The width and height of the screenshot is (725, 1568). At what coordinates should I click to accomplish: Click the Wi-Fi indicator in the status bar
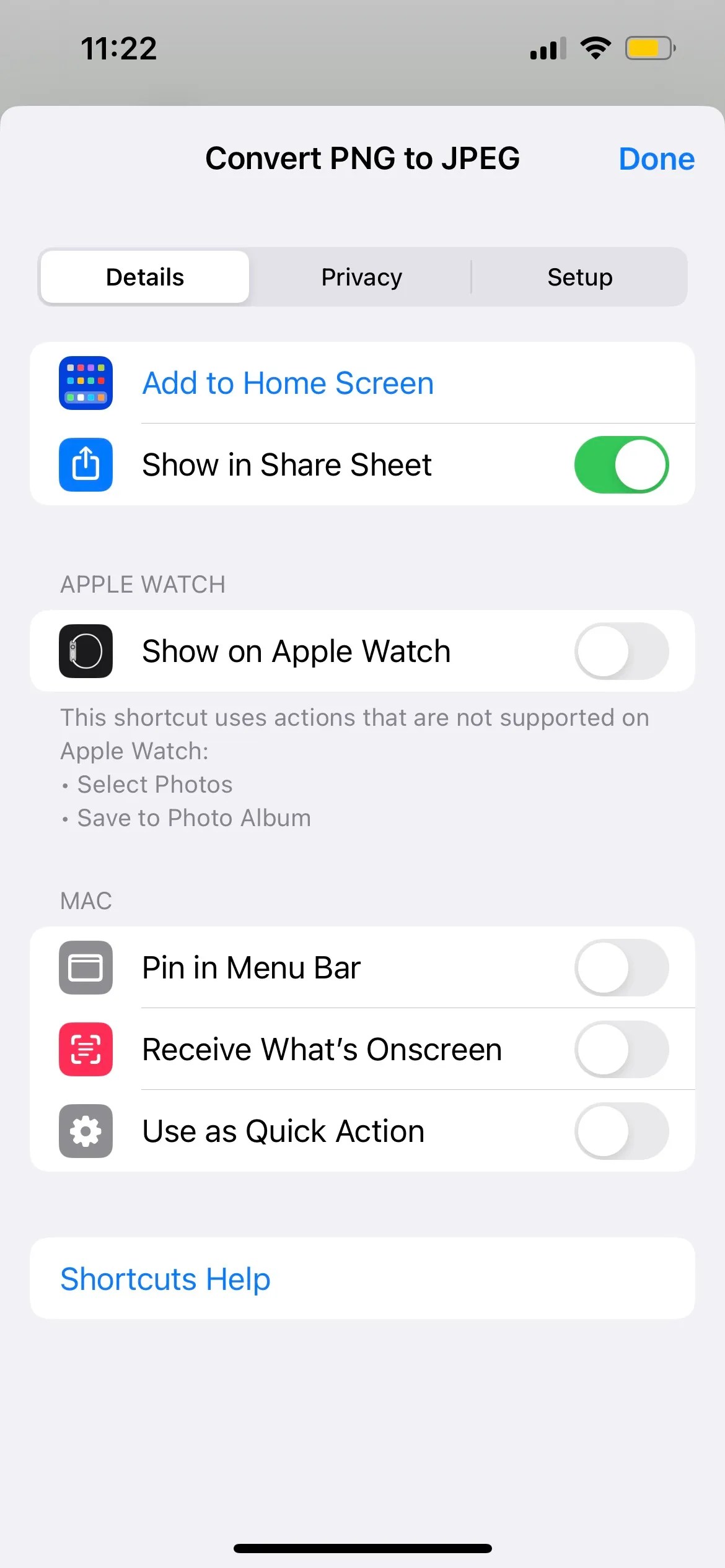coord(594,48)
